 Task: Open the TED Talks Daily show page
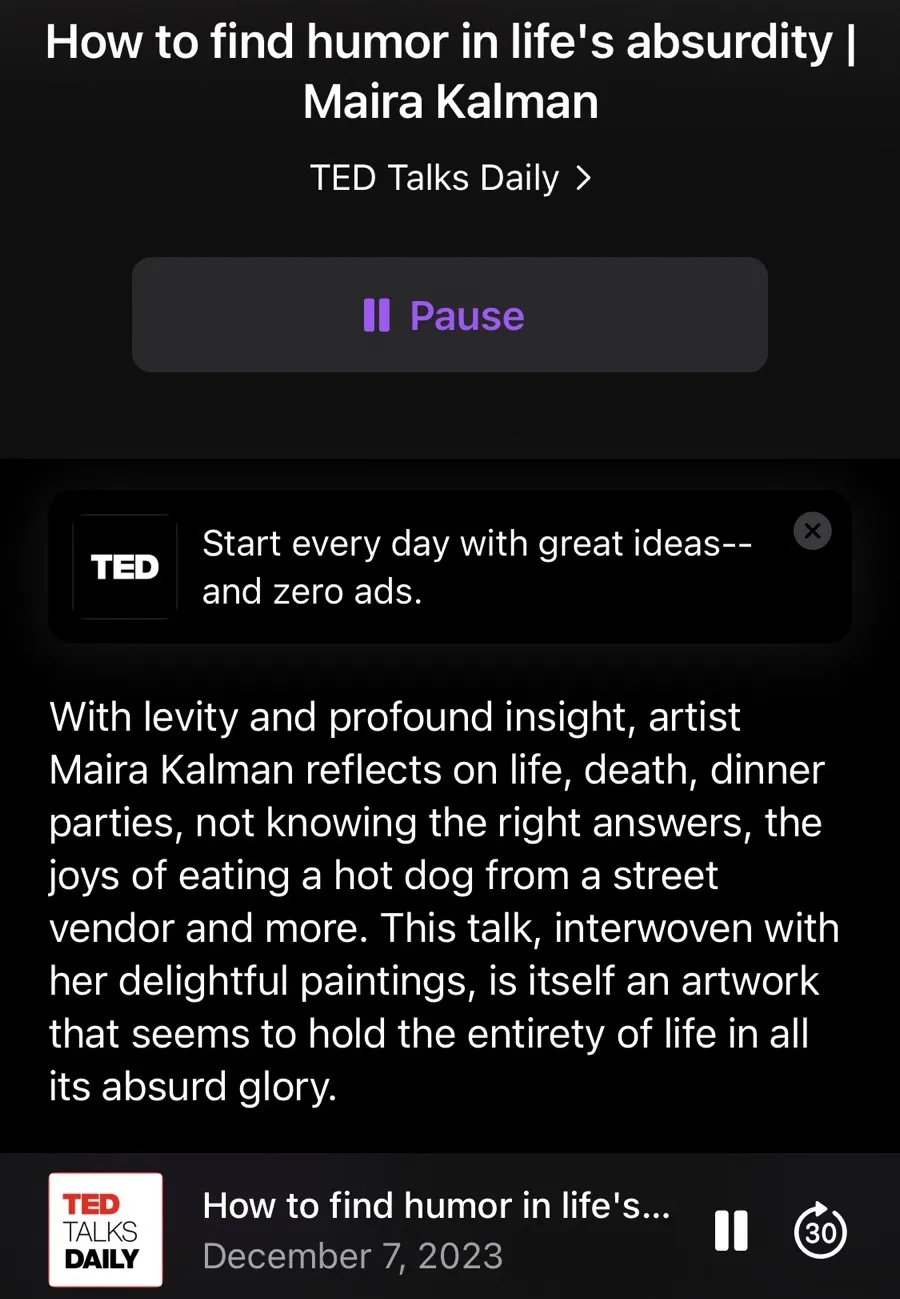point(450,178)
